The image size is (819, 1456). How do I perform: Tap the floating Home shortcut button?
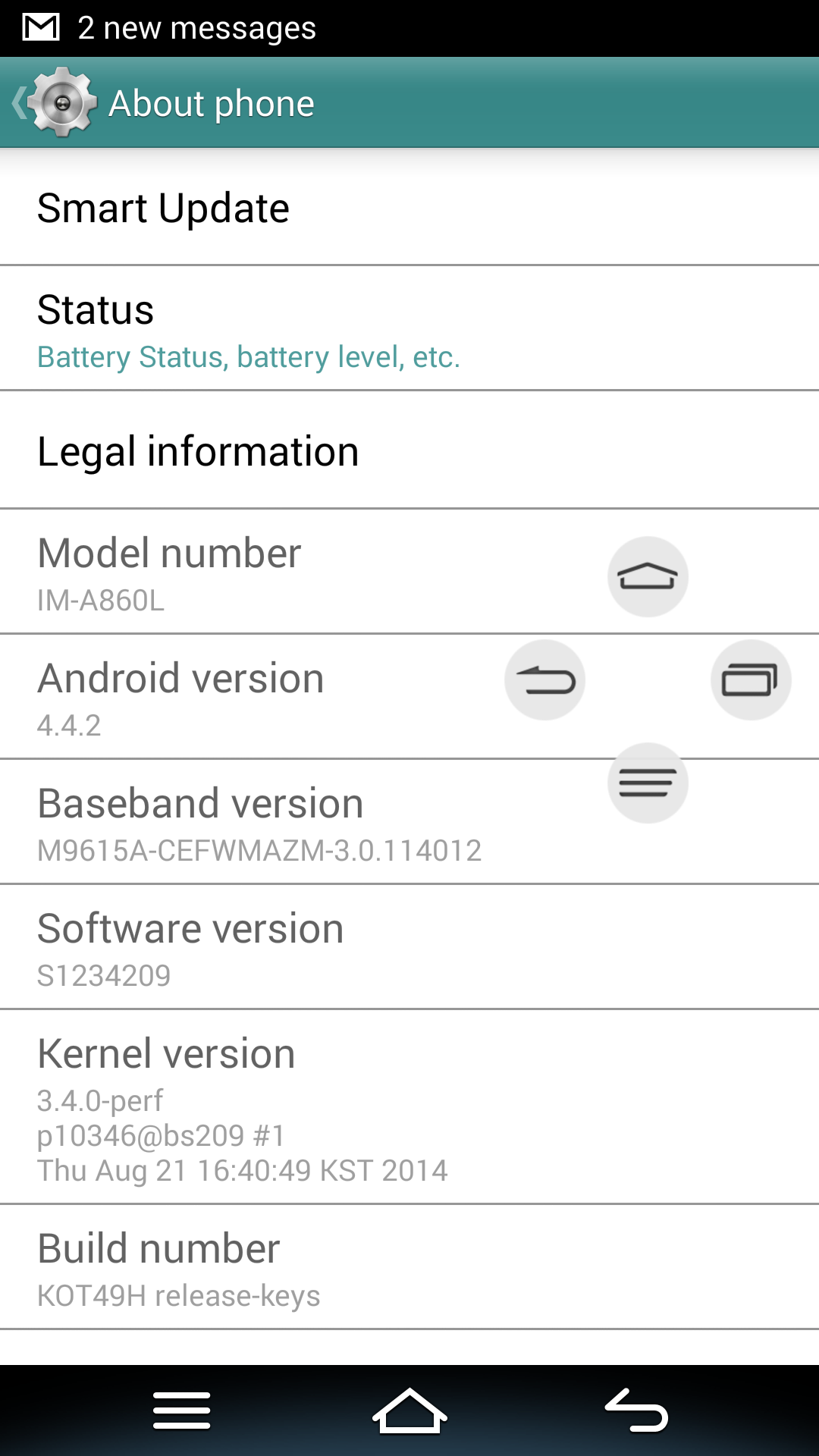click(x=647, y=576)
